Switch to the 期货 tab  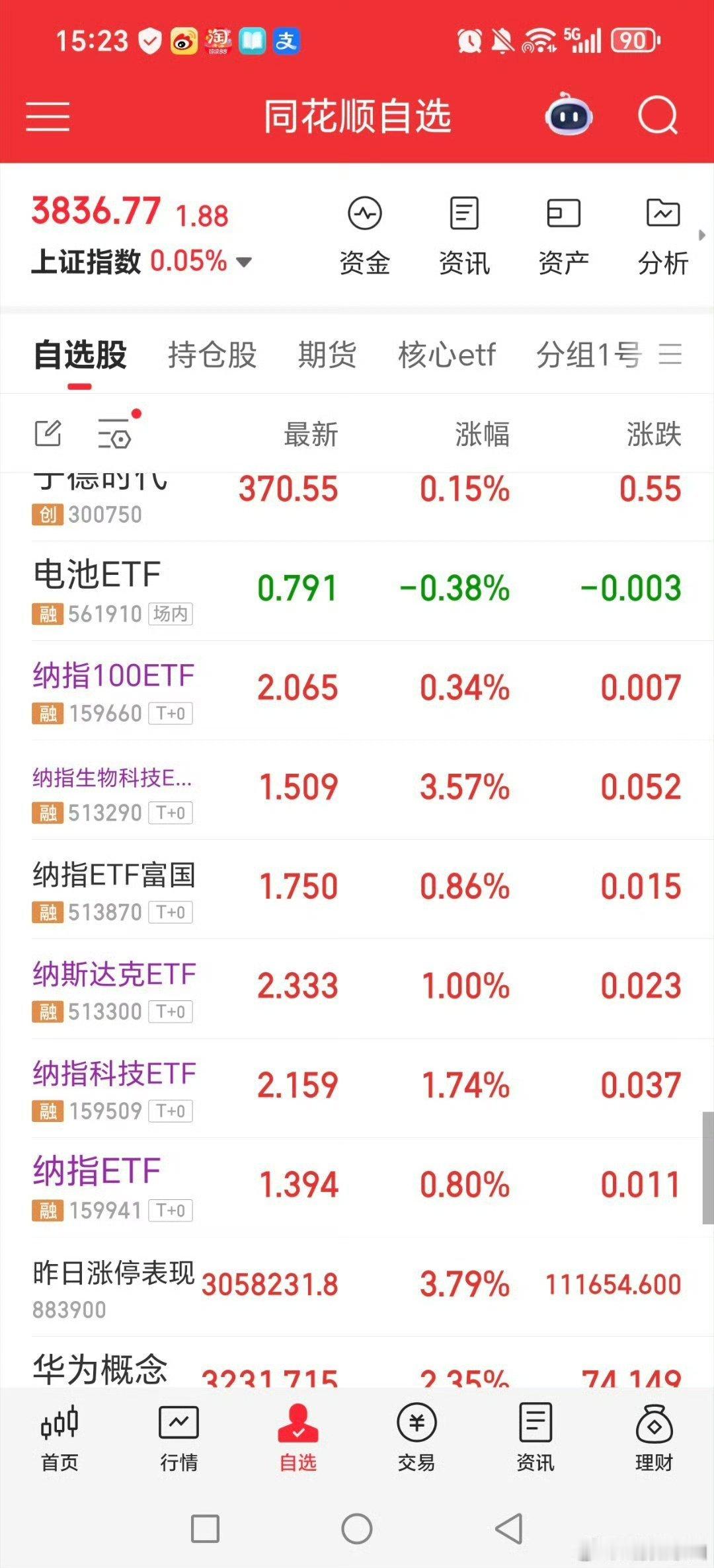point(327,355)
